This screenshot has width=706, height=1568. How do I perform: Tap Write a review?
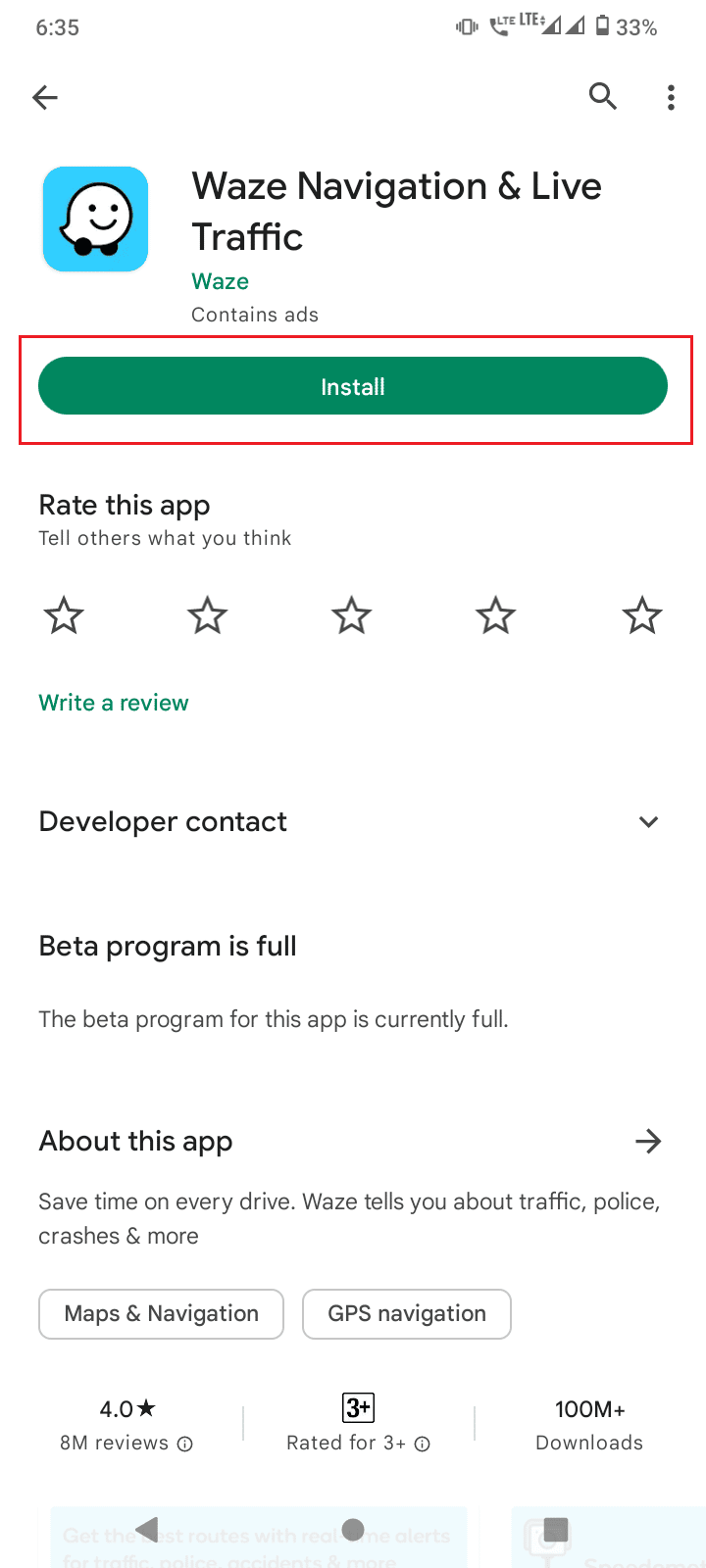[114, 703]
